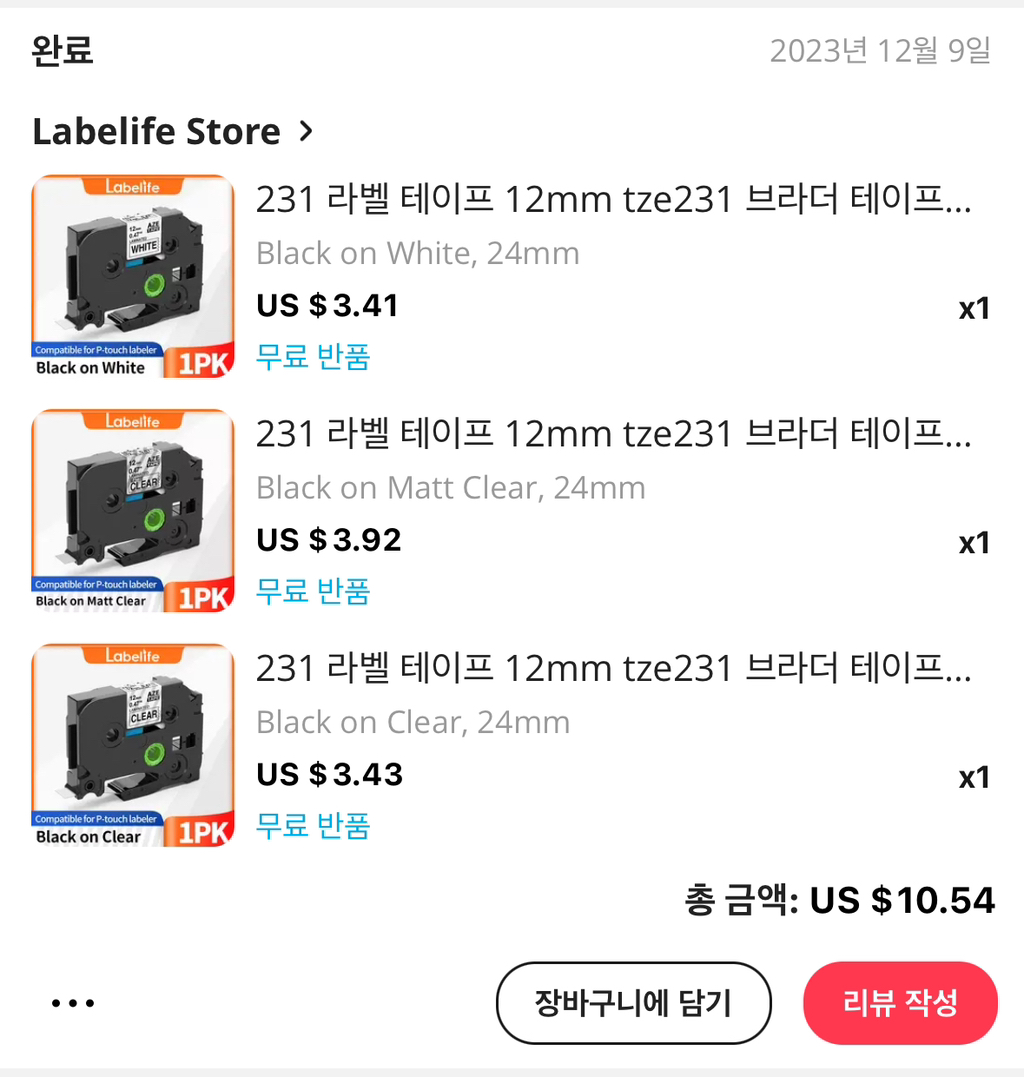Viewport: 1024px width, 1077px height.
Task: Click the order date 2023년 12월 9일
Action: [x=882, y=50]
